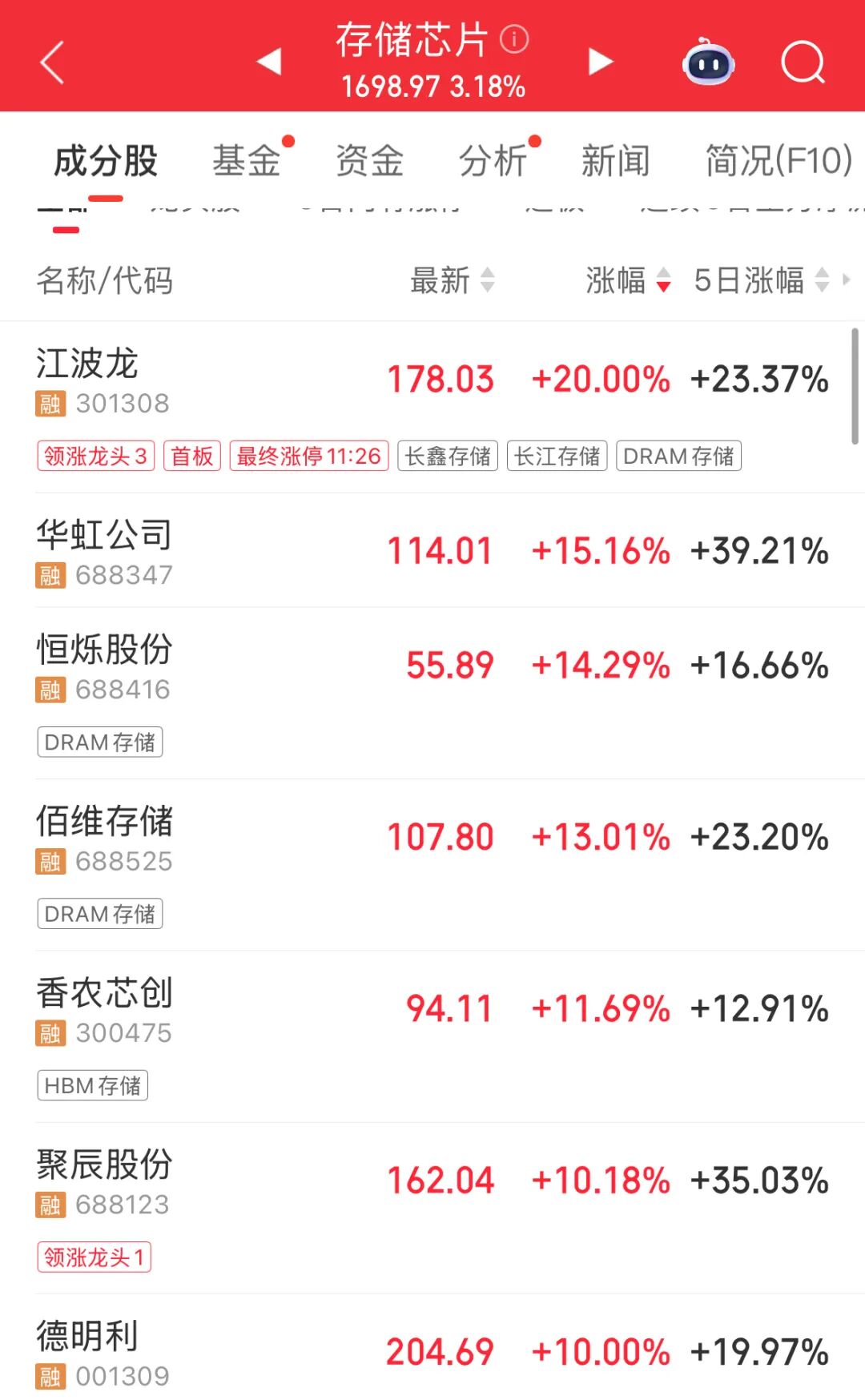The image size is (865, 1400).
Task: Switch to the next sector with the right triangle
Action: click(x=600, y=61)
